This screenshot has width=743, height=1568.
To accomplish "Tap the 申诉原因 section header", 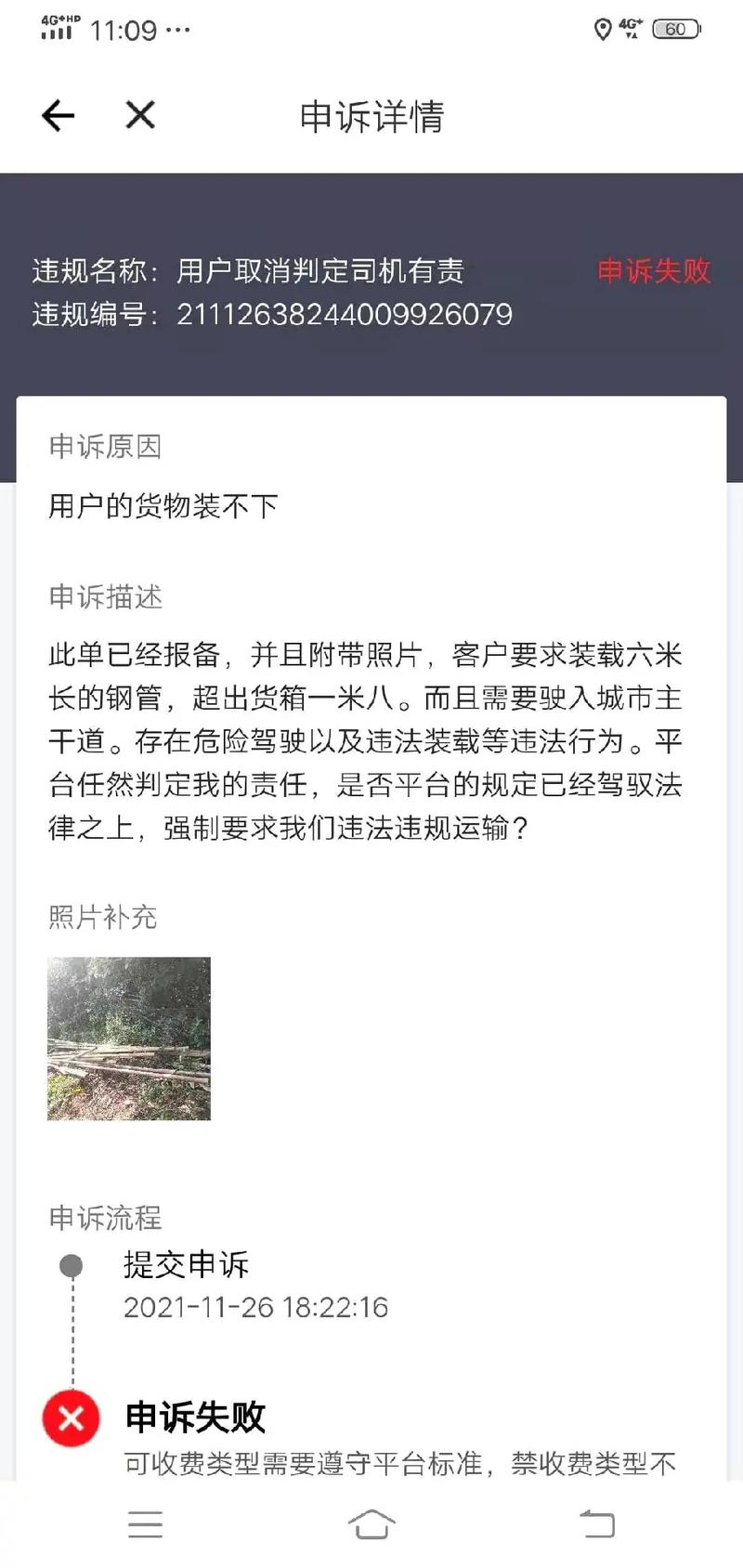I will coord(105,448).
